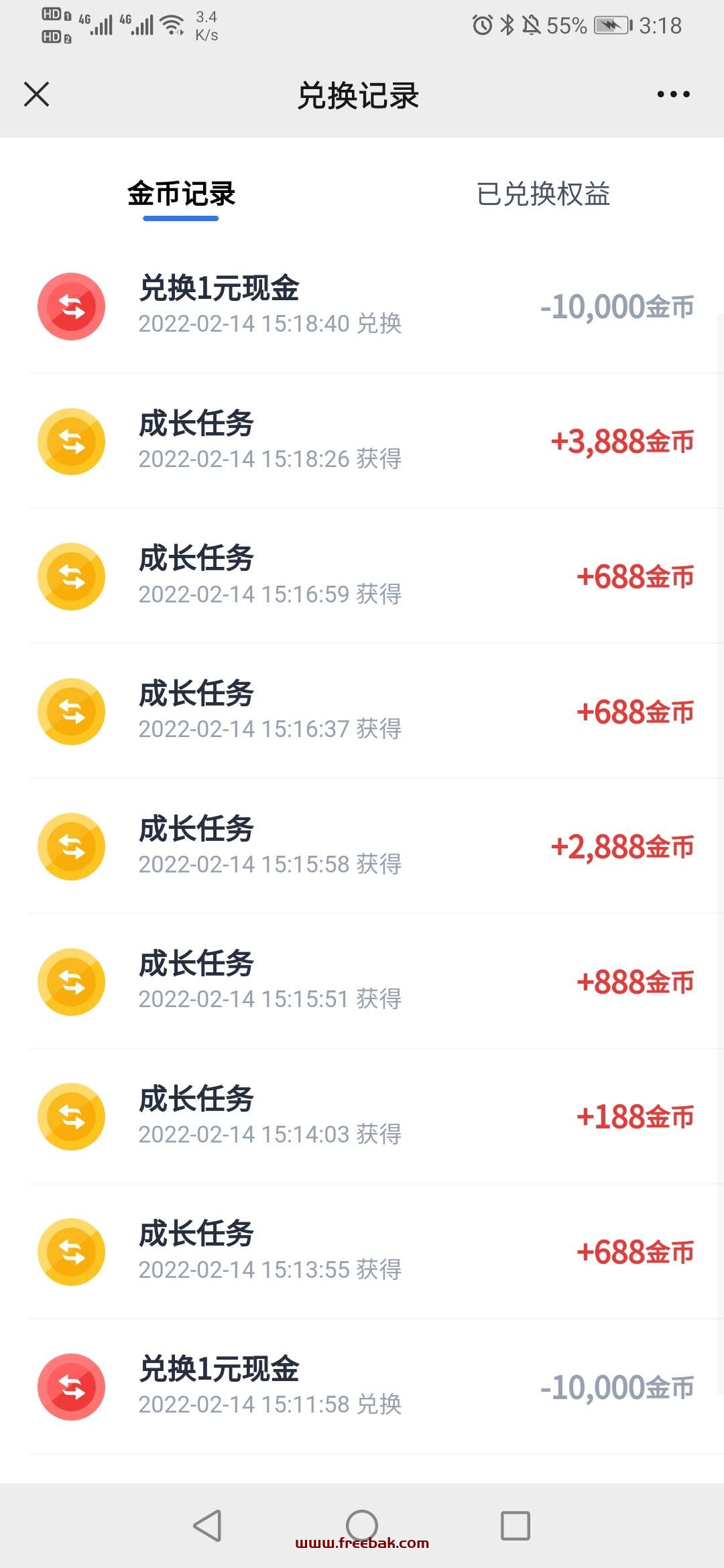Tap the system back button

(x=207, y=1526)
